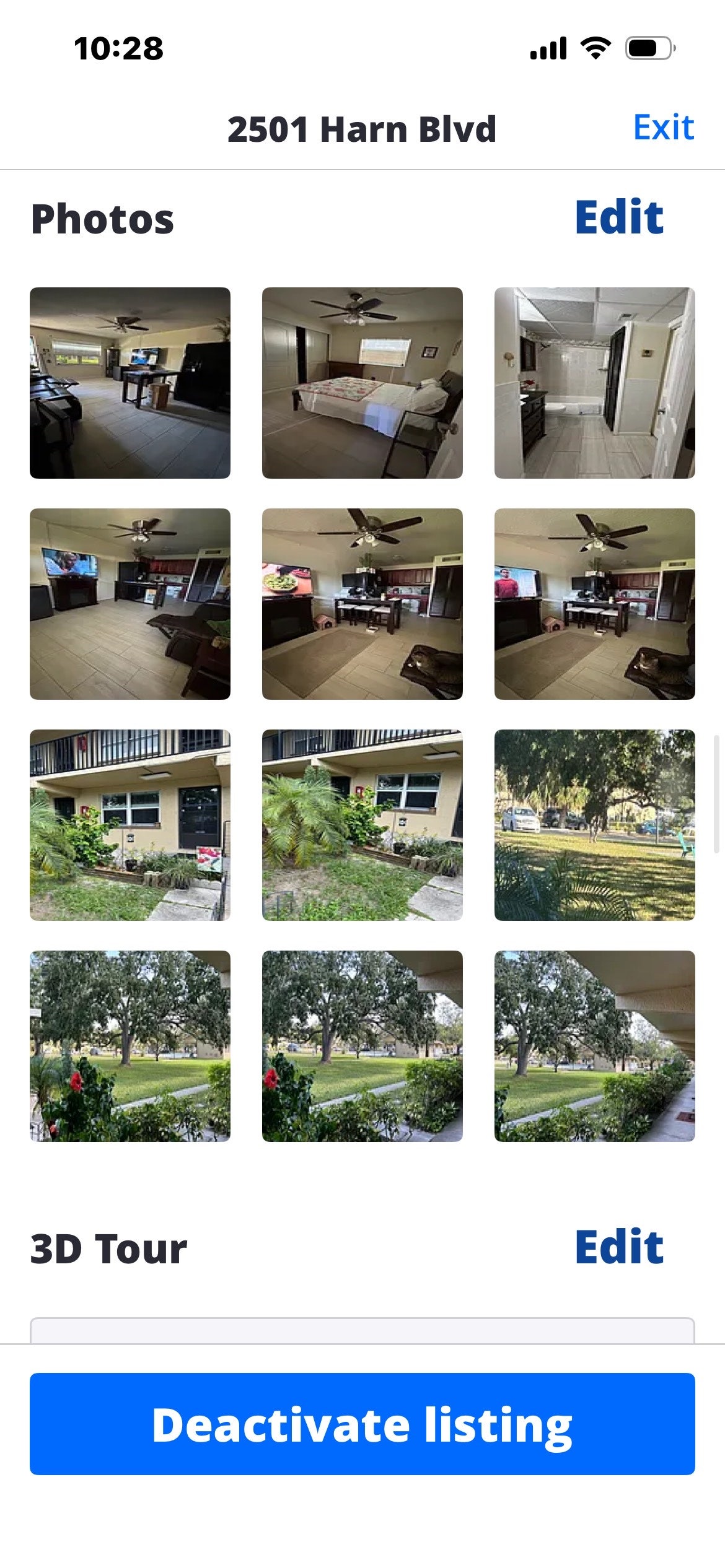Open the first living room photo

[x=130, y=383]
